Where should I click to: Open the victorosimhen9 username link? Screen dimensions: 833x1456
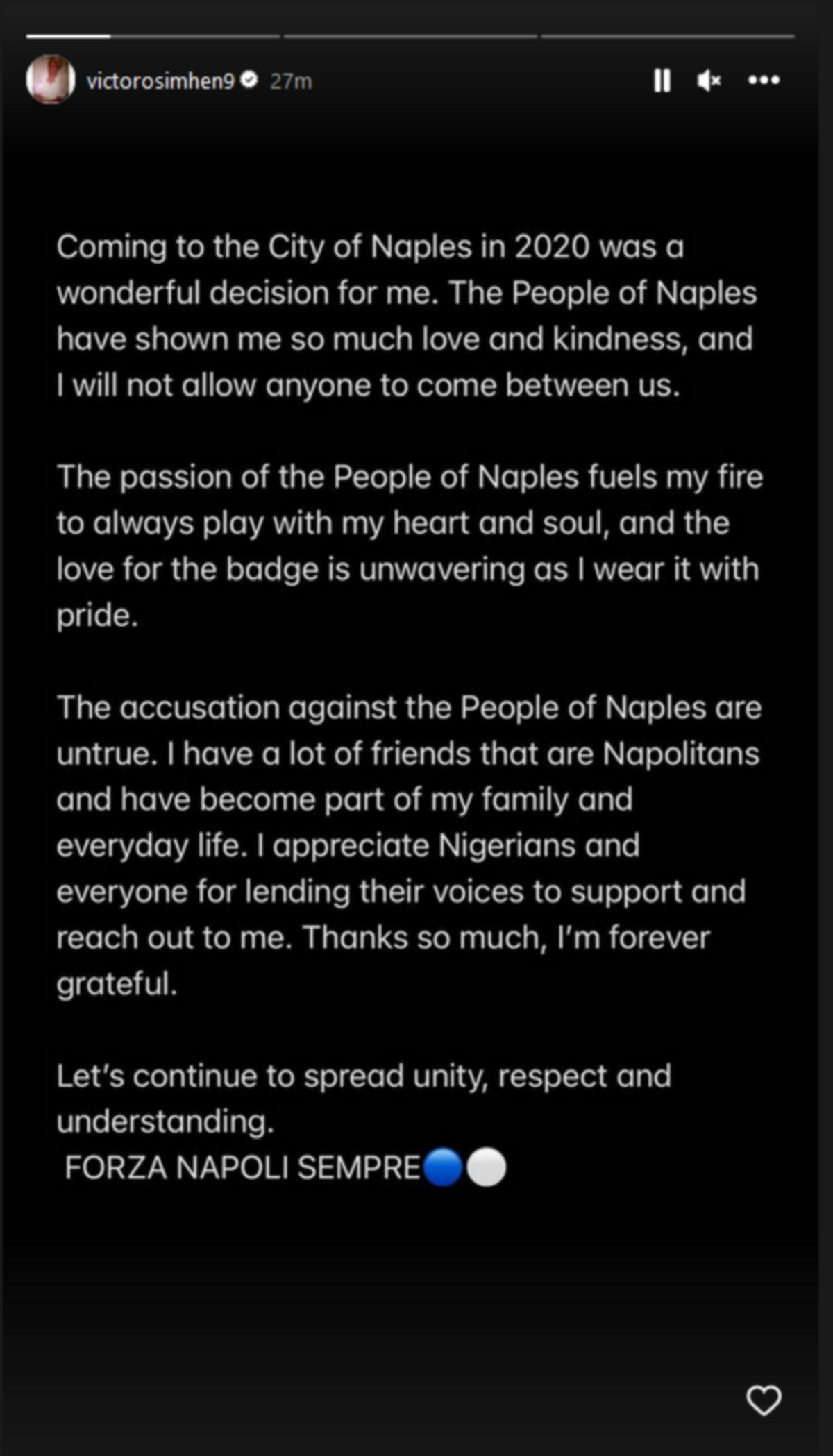tap(160, 81)
